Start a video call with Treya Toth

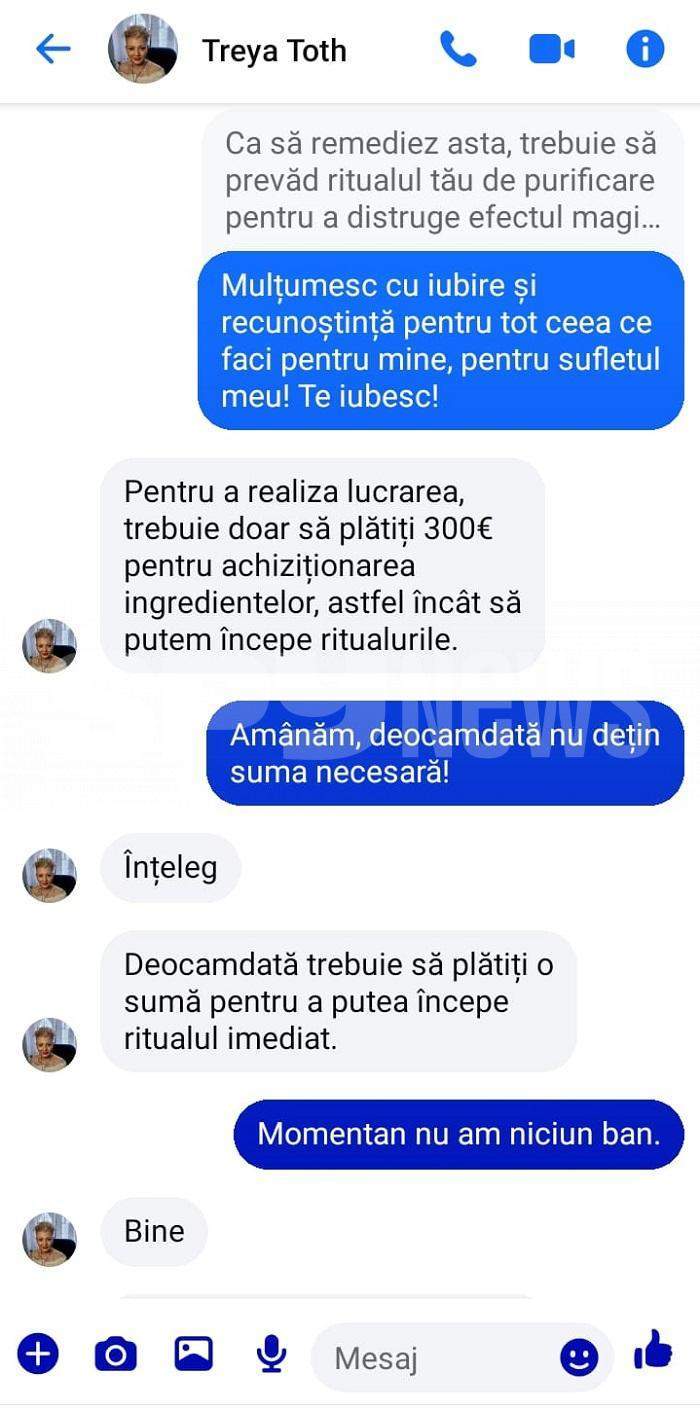pyautogui.click(x=552, y=49)
